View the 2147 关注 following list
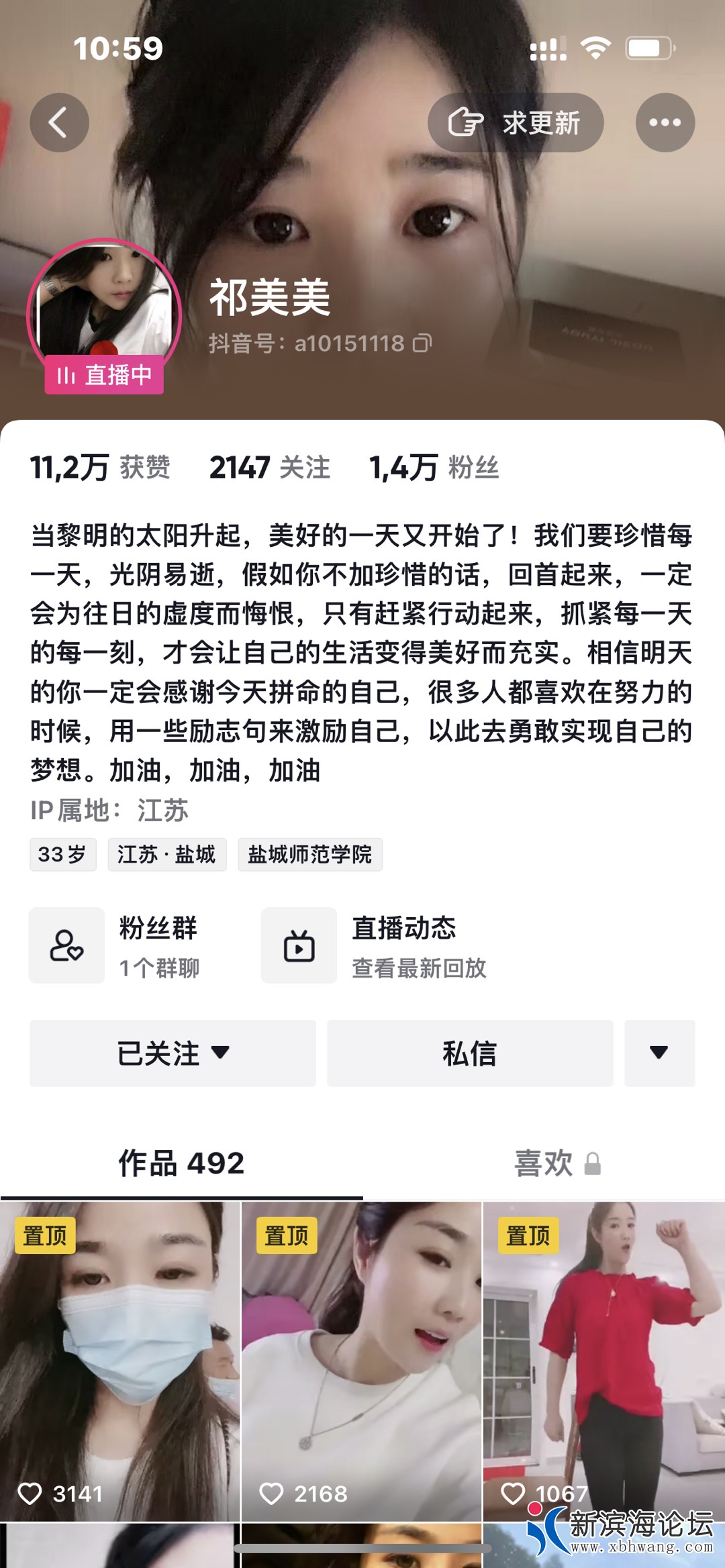The image size is (725, 1568). coord(269,468)
